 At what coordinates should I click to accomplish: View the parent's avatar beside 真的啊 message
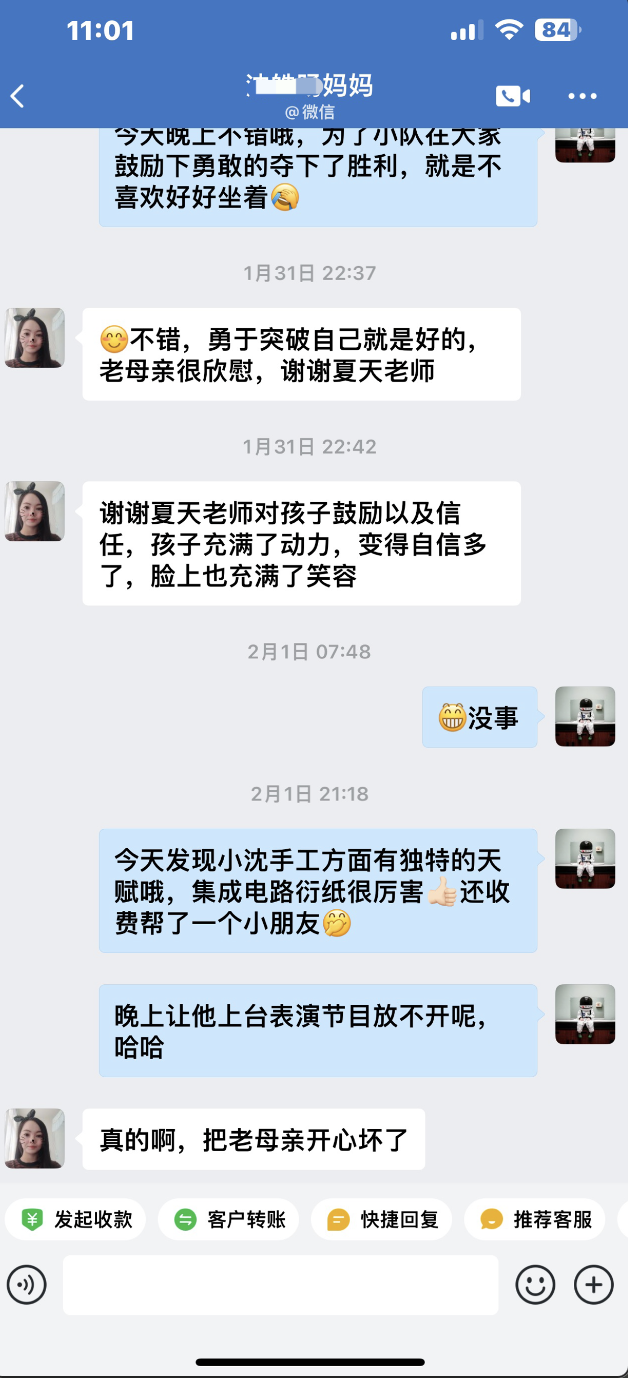(35, 1138)
